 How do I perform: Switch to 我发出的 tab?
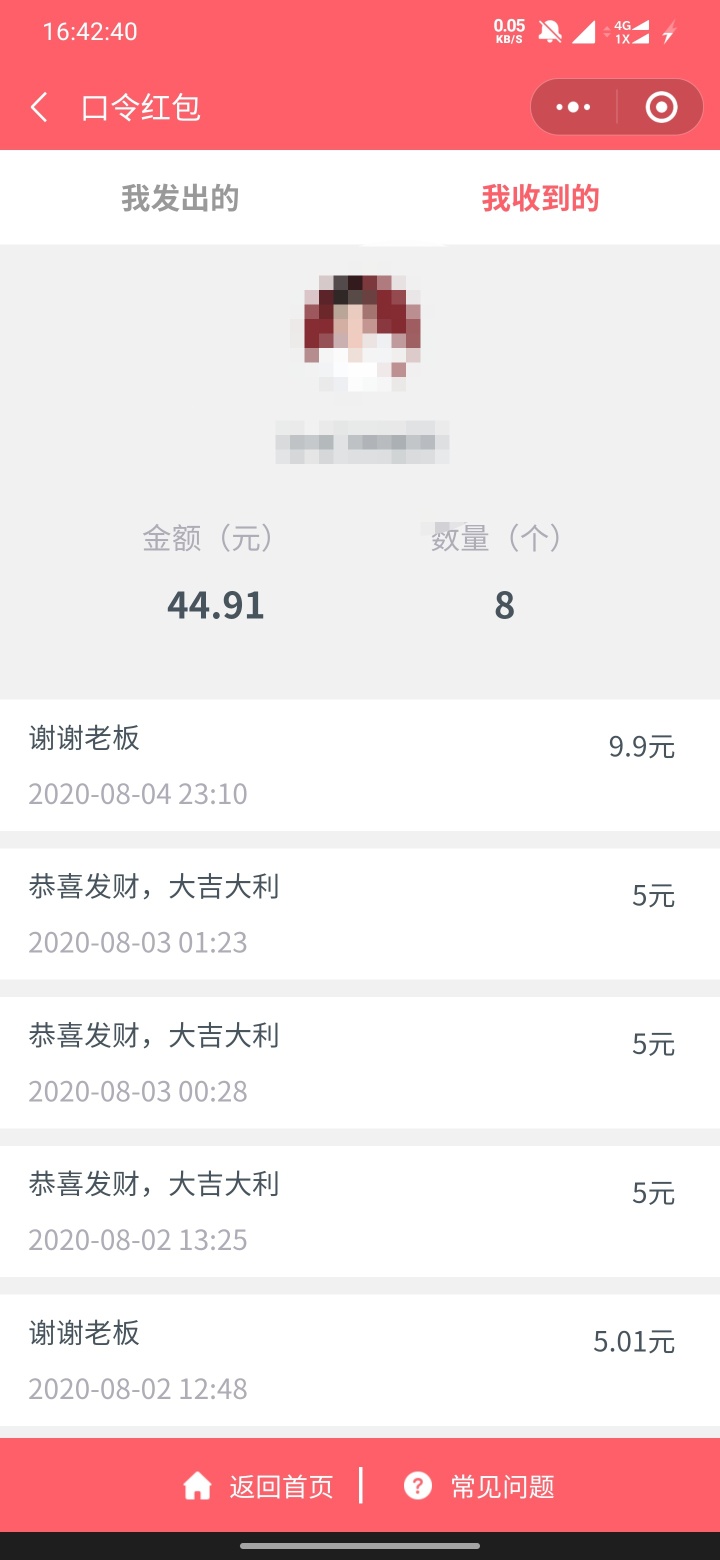(x=180, y=198)
